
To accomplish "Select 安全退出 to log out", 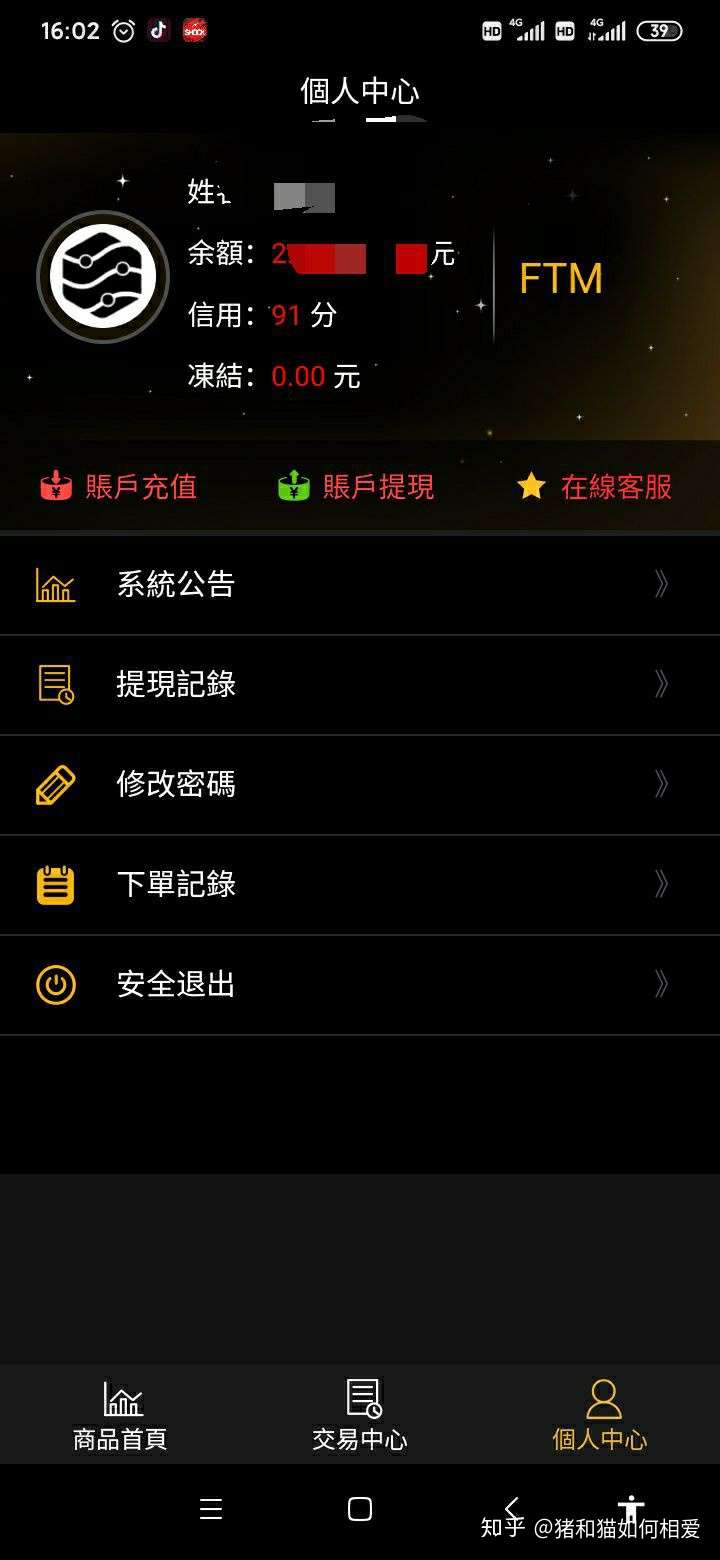I will [x=360, y=985].
